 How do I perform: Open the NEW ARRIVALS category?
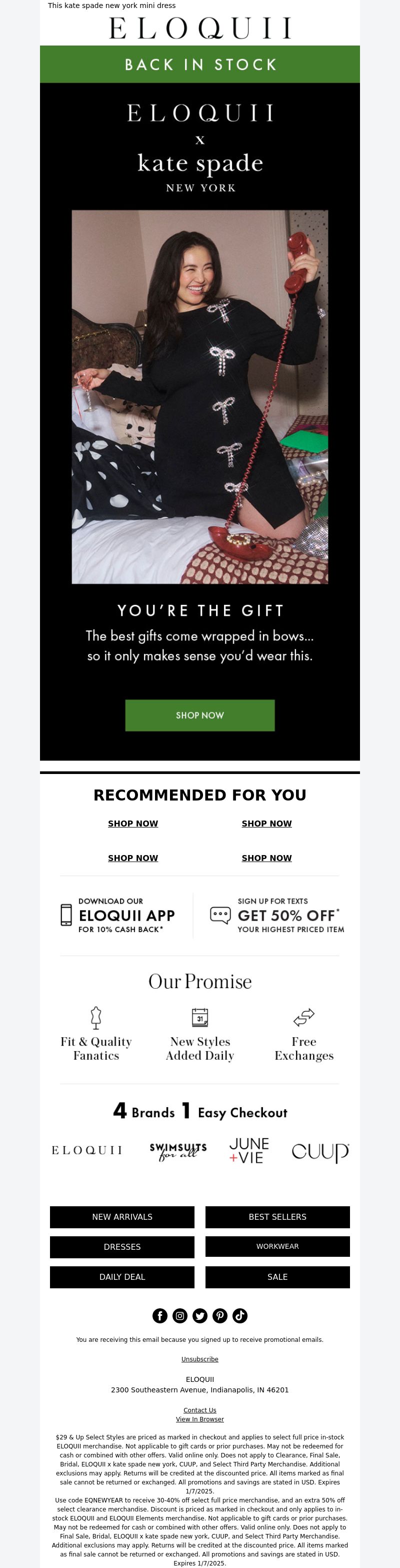coord(122,1216)
